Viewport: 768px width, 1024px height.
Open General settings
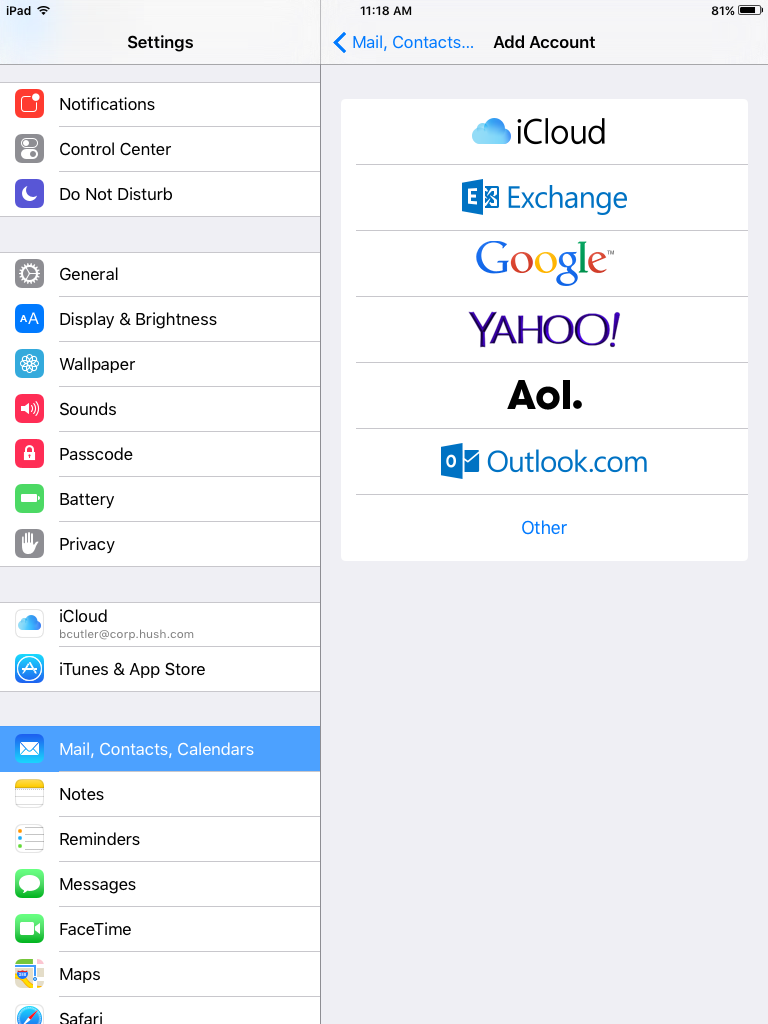[x=160, y=274]
